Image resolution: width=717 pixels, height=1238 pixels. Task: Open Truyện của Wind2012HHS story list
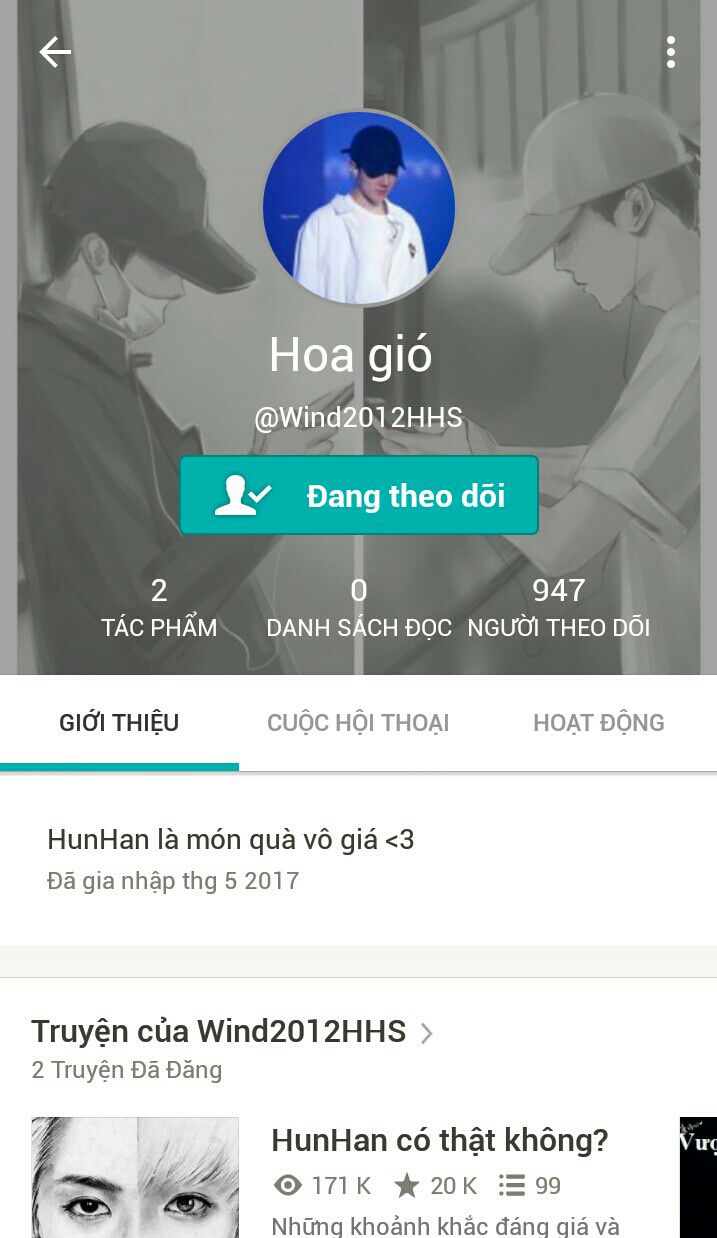[232, 1031]
